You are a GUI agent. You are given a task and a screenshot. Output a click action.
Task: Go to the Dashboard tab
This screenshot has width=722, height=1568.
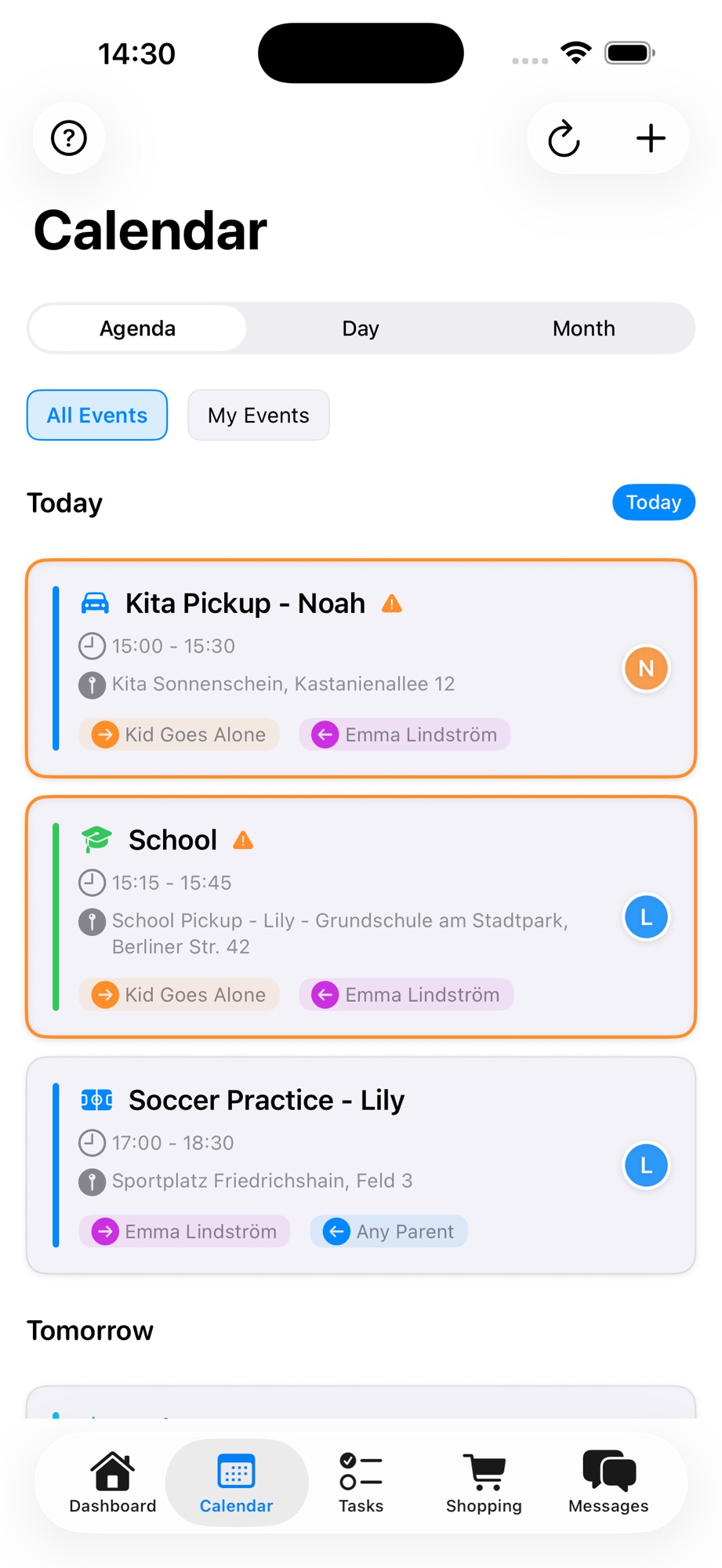coord(113,1482)
